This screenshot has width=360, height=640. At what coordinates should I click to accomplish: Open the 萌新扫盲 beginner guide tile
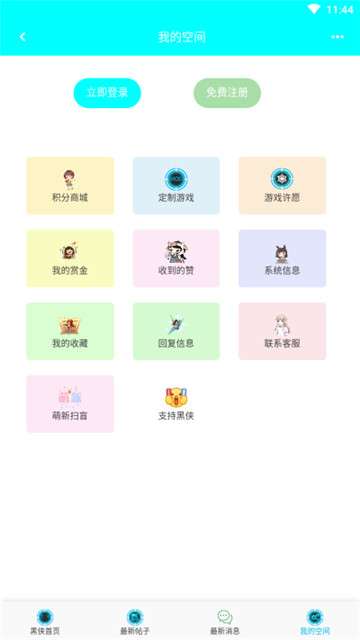[70, 404]
